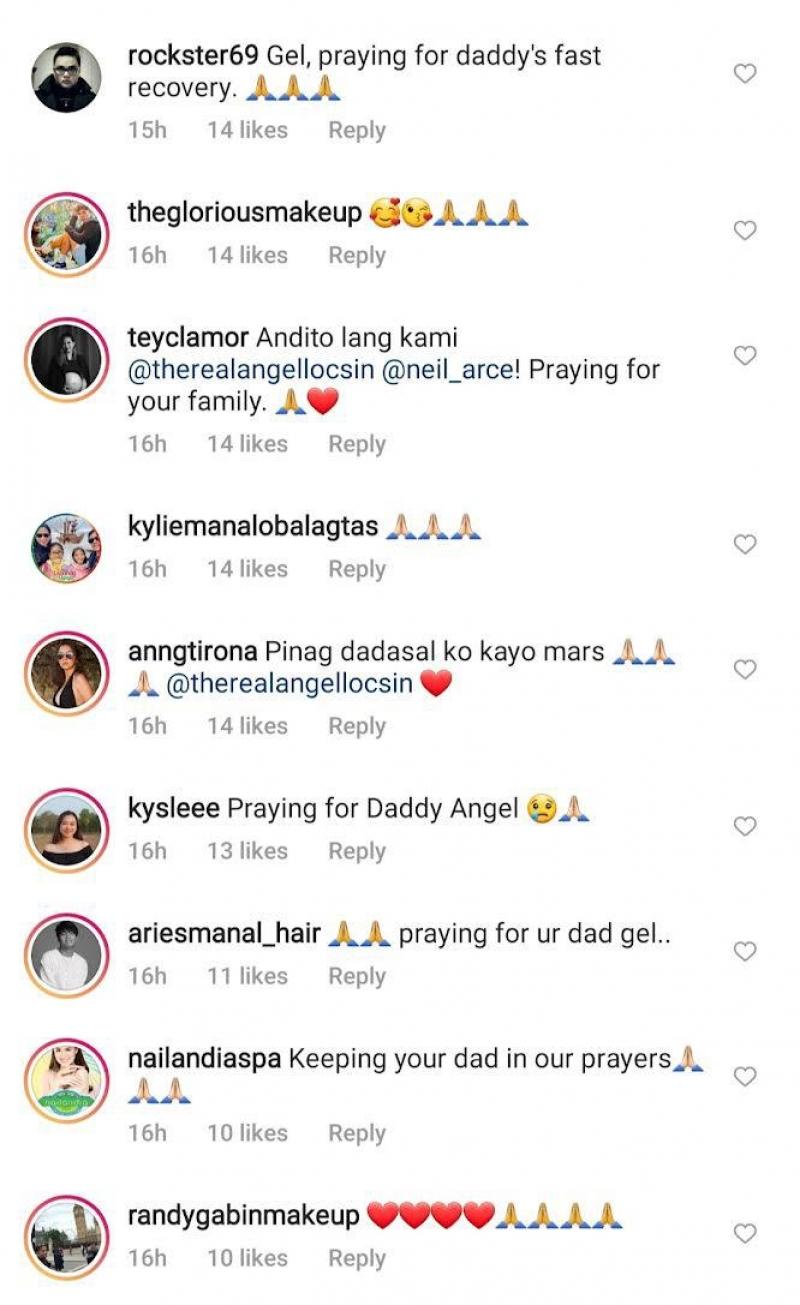800x1305 pixels.
Task: Reply to randygabinmakeup's comment
Action: pyautogui.click(x=356, y=1258)
